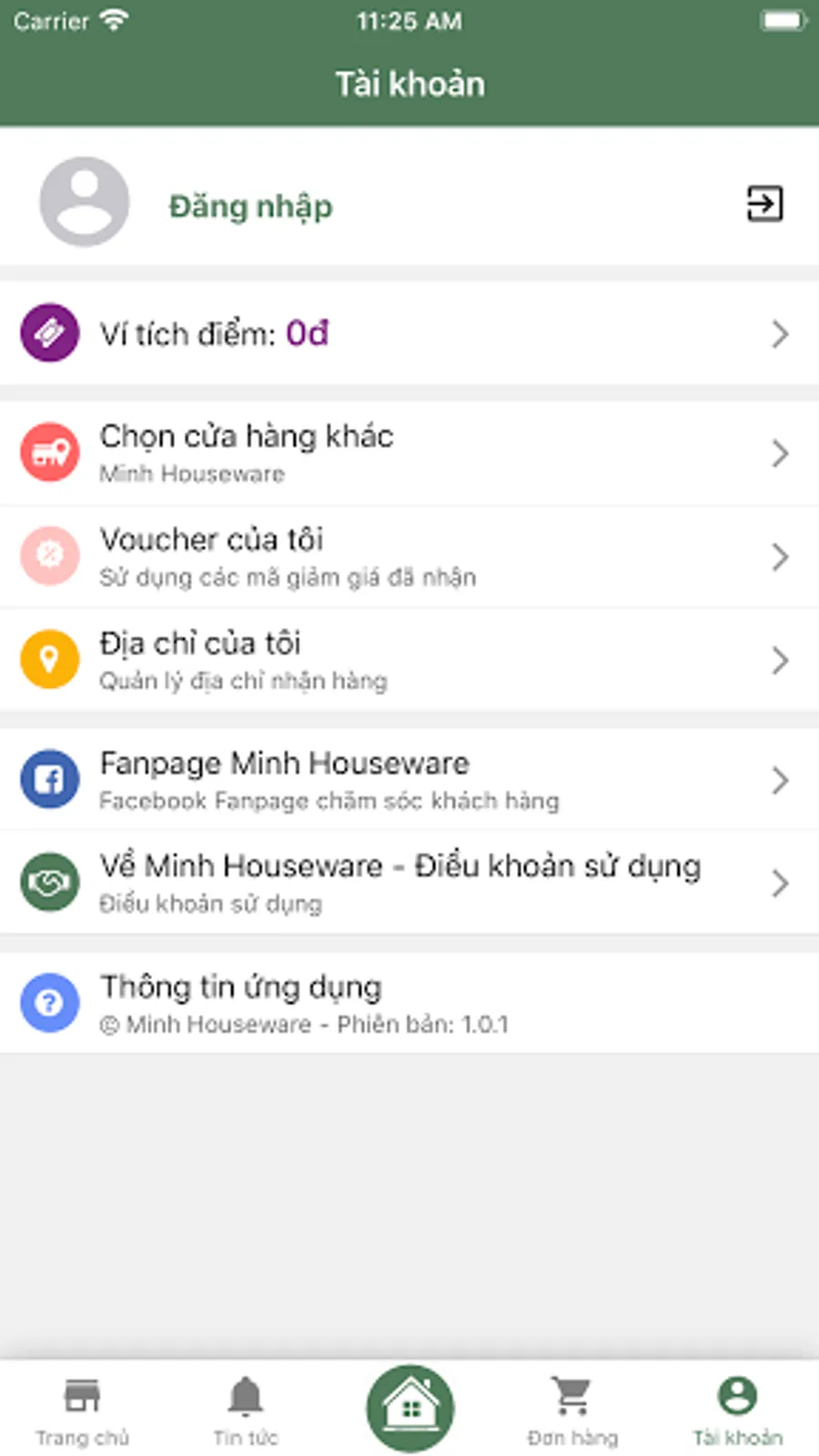Viewport: 819px width, 1456px height.
Task: Click the pink voucher percent icon
Action: point(50,555)
